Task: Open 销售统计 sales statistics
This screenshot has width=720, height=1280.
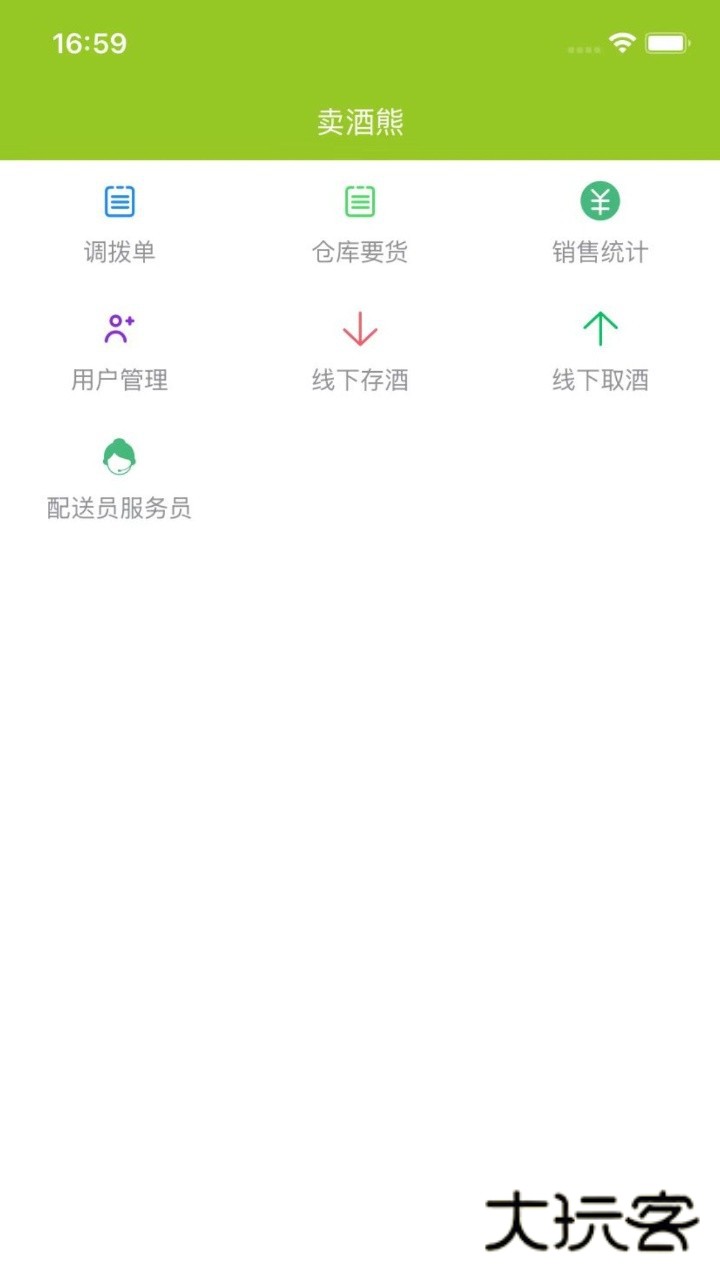Action: [599, 253]
